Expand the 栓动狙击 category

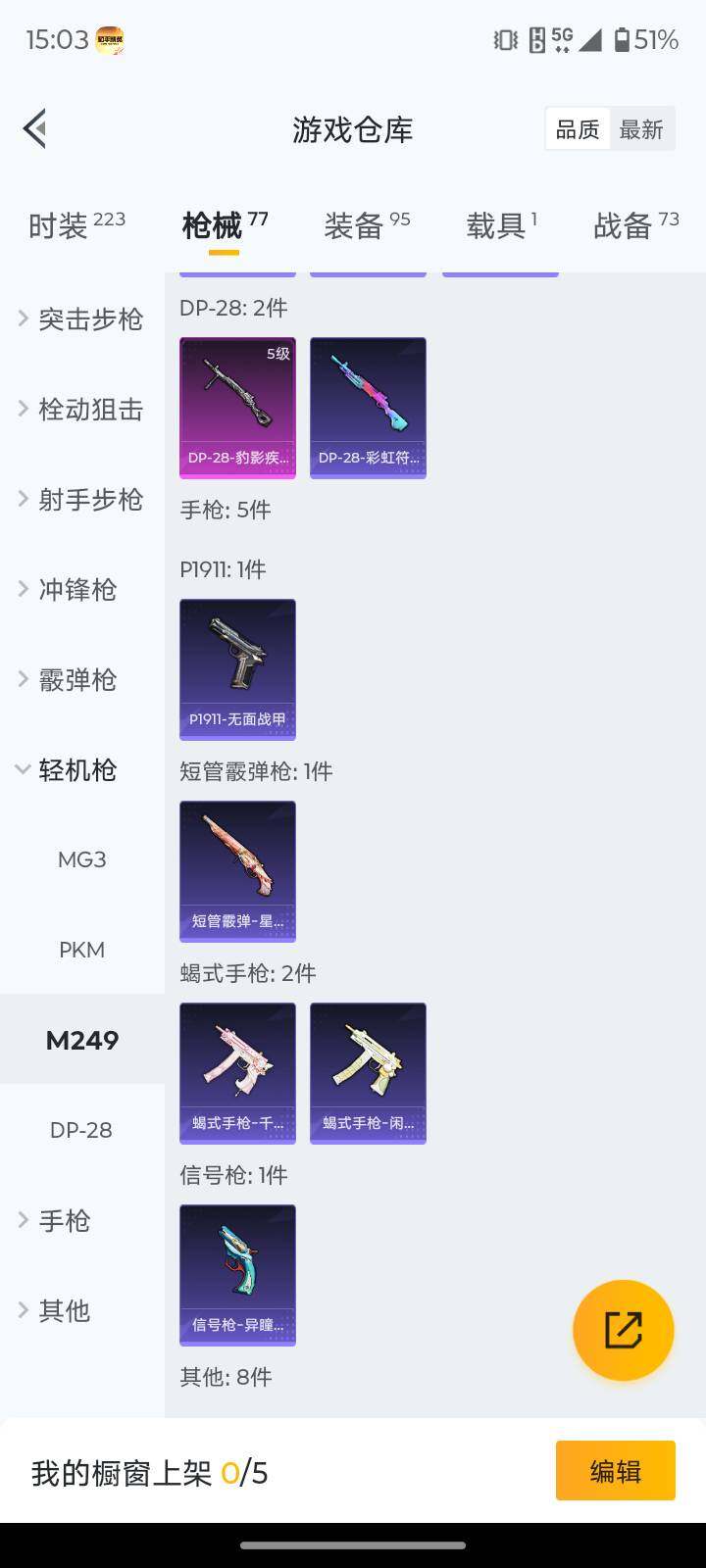point(81,409)
